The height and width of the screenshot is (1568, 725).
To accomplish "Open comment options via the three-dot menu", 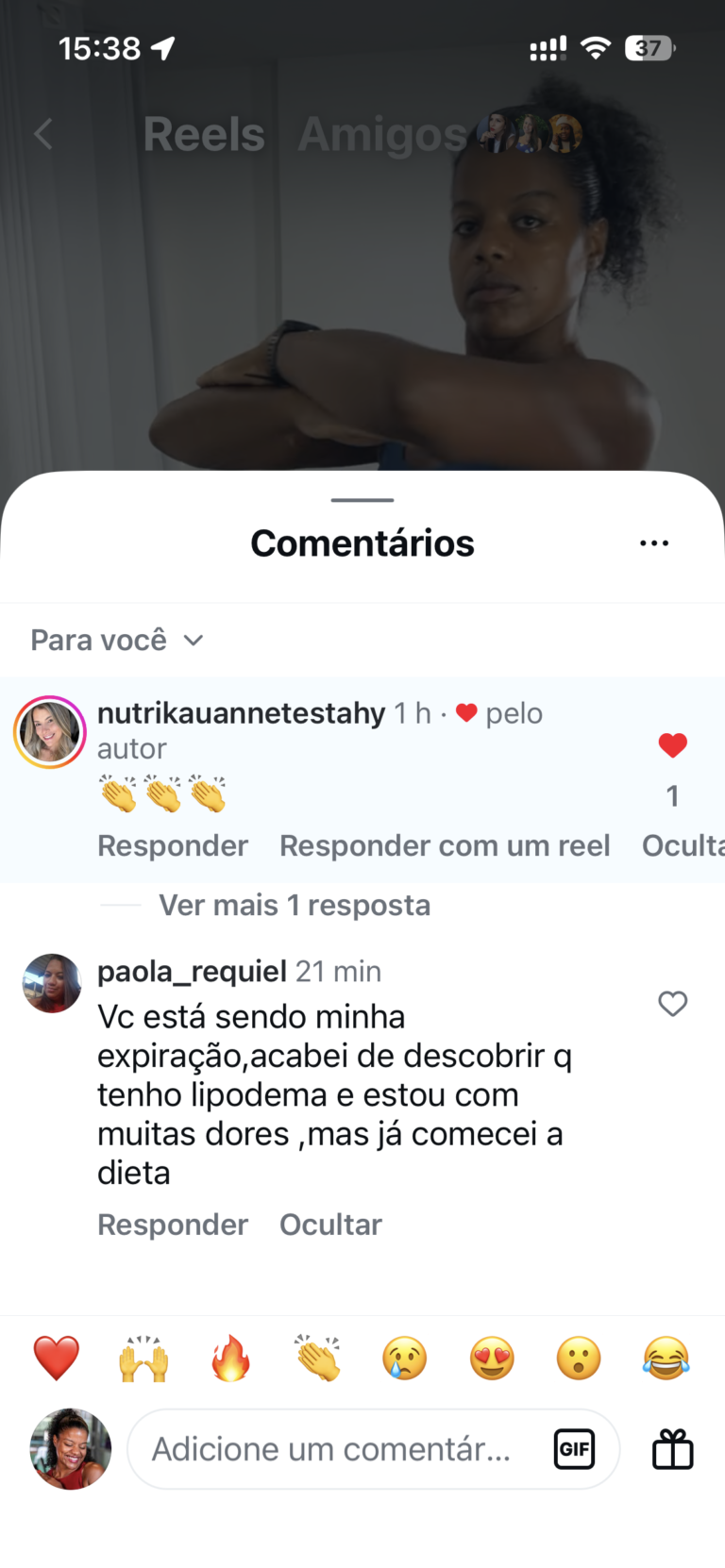I will pos(654,542).
